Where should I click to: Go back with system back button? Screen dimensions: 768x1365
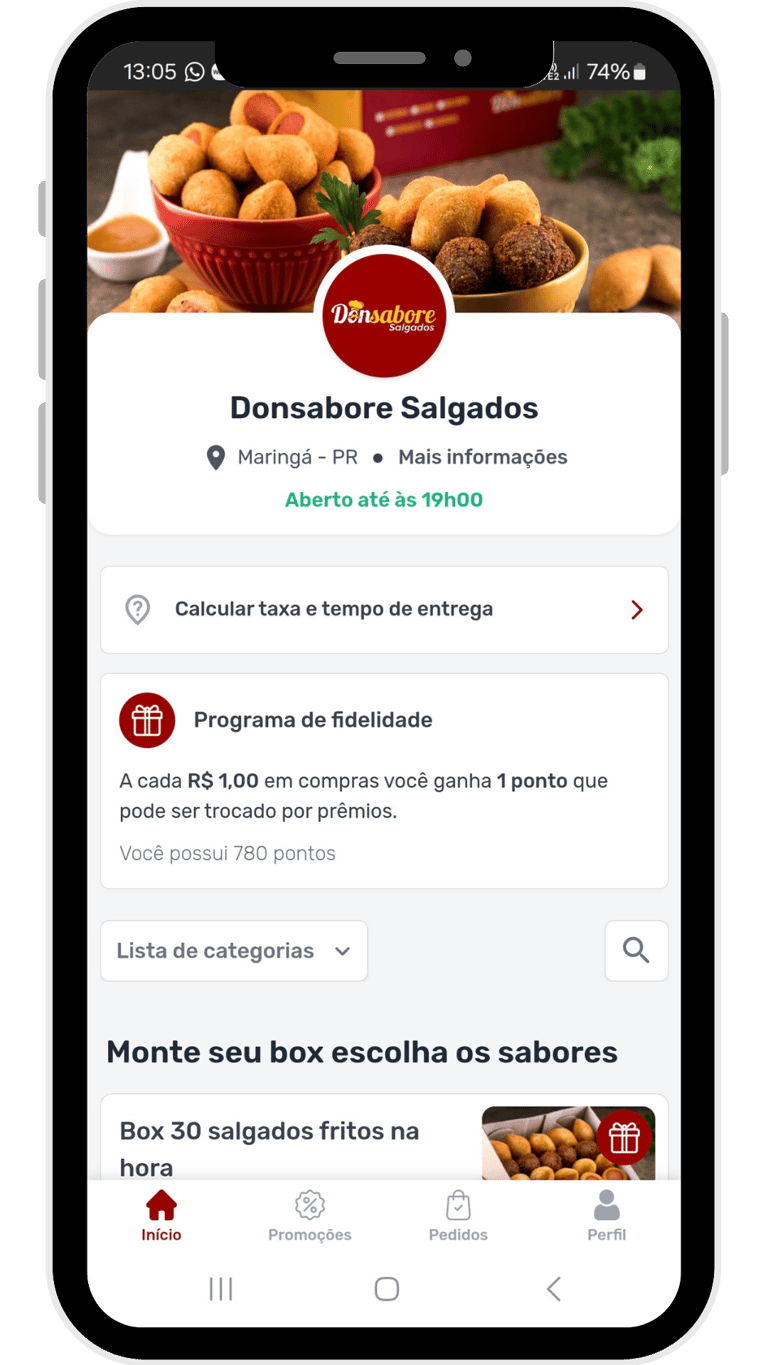553,1289
